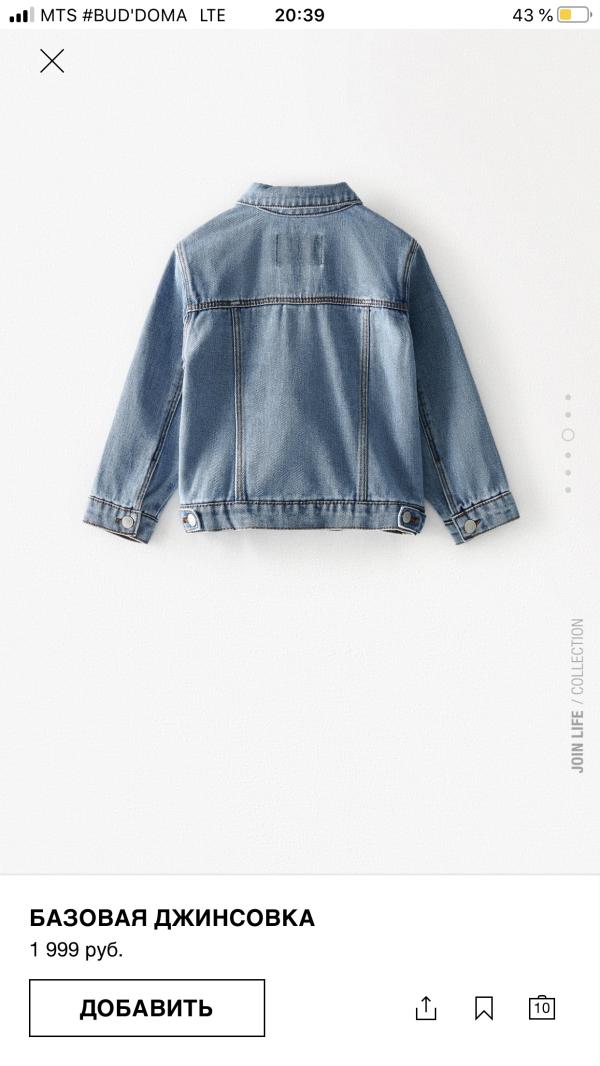The width and height of the screenshot is (600, 1066).
Task: Share this denim jacket
Action: (426, 1008)
